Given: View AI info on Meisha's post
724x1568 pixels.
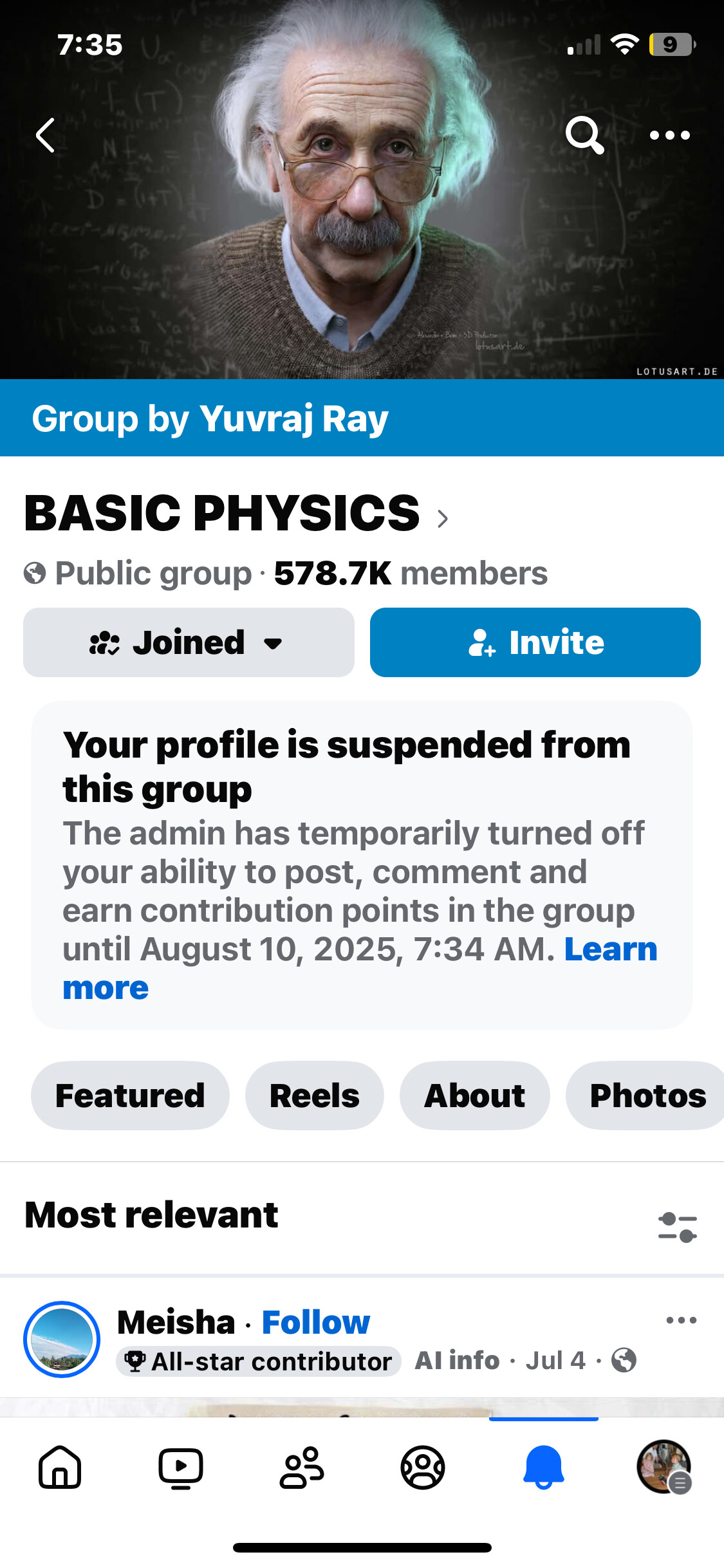Looking at the screenshot, I should (457, 1360).
